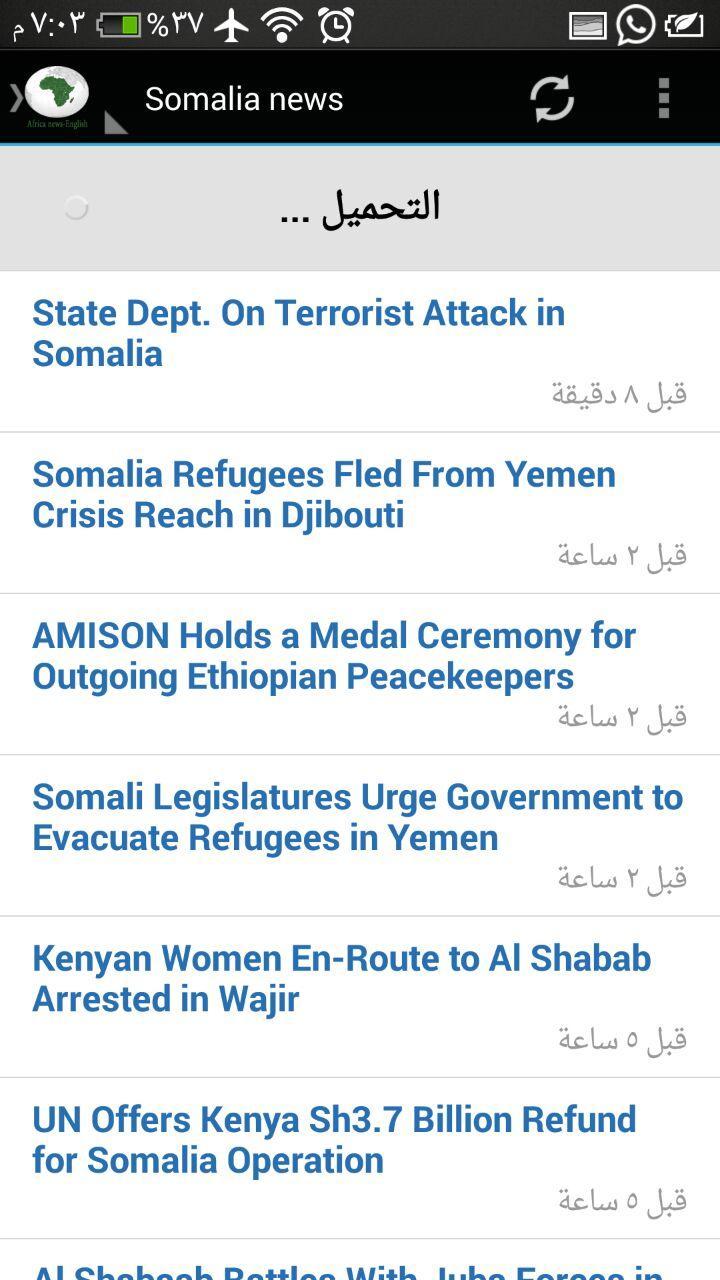The width and height of the screenshot is (720, 1280).
Task: Open the AMISON medal ceremony article
Action: click(335, 656)
